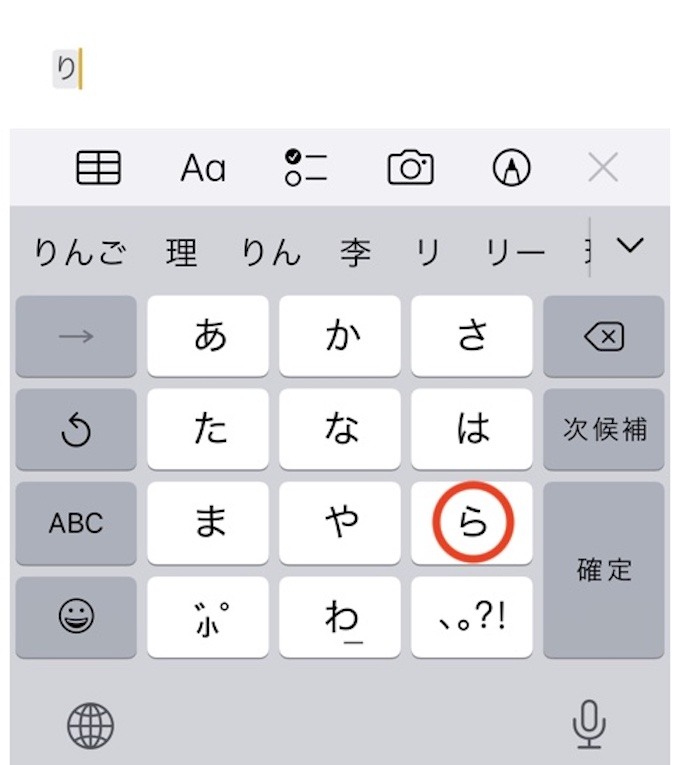This screenshot has width=680, height=765.
Task: Tap the ら key
Action: (x=472, y=523)
